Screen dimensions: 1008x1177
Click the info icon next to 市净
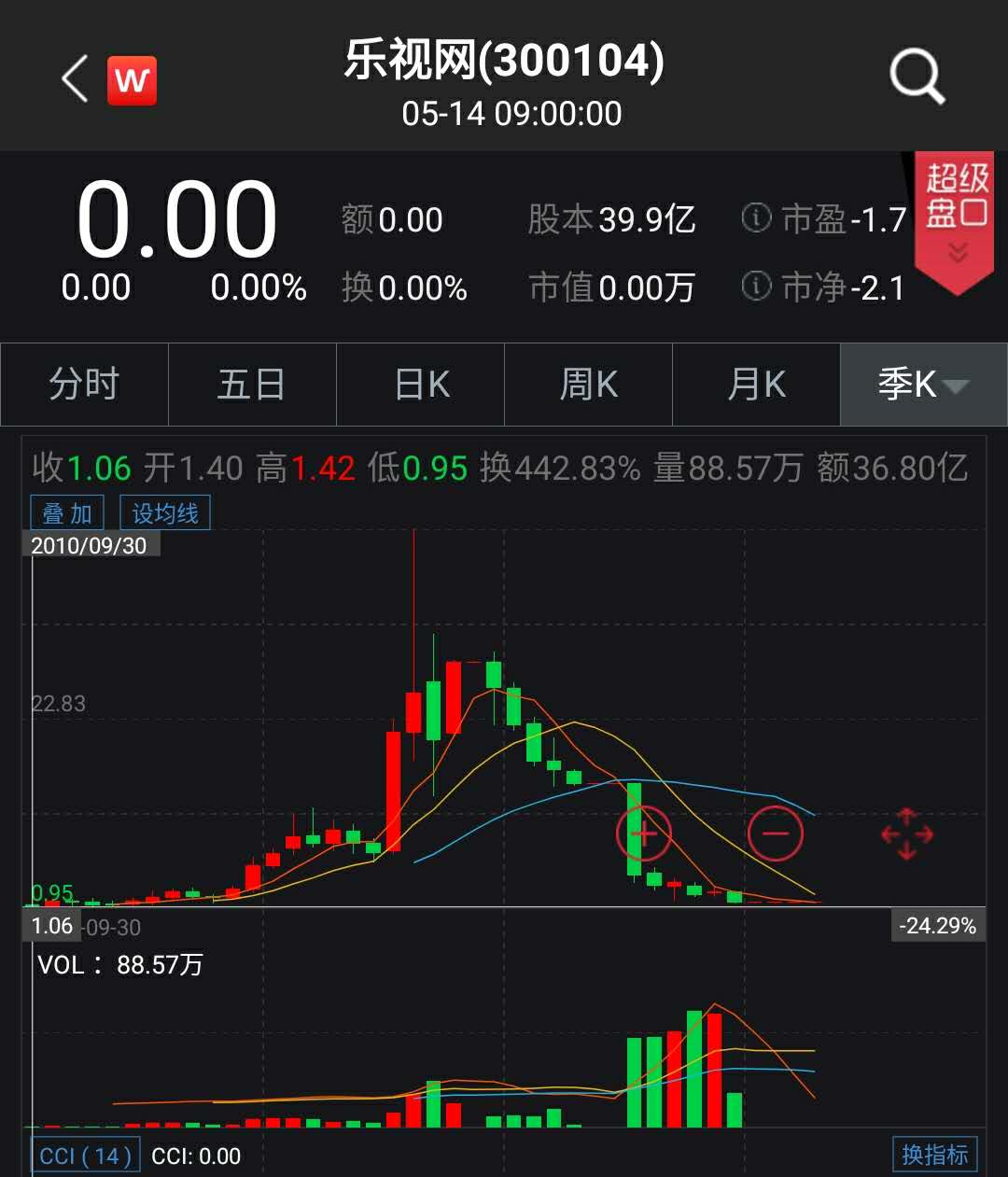755,287
